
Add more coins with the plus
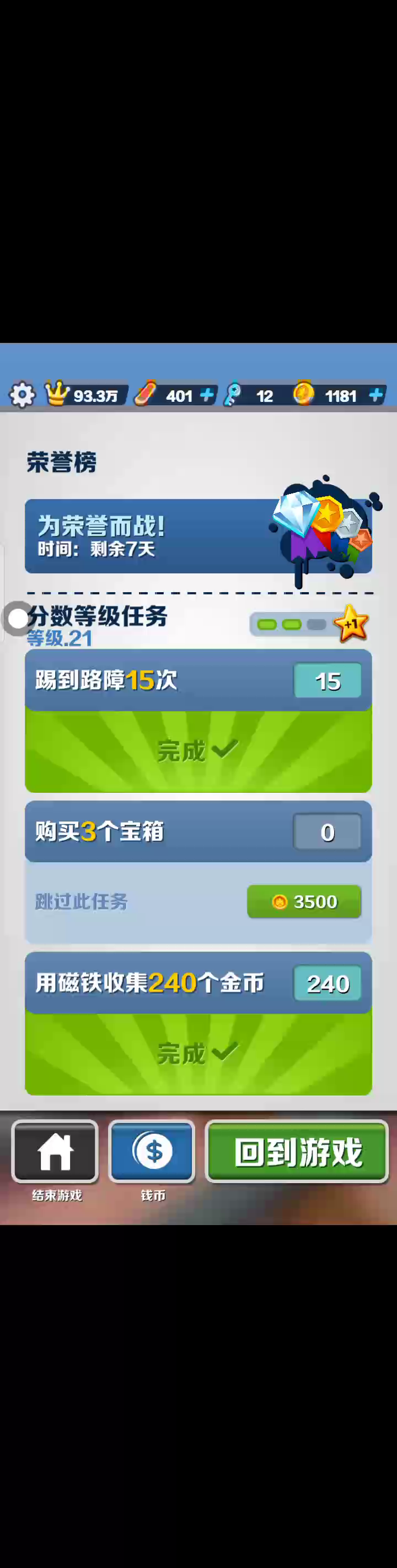(x=375, y=395)
